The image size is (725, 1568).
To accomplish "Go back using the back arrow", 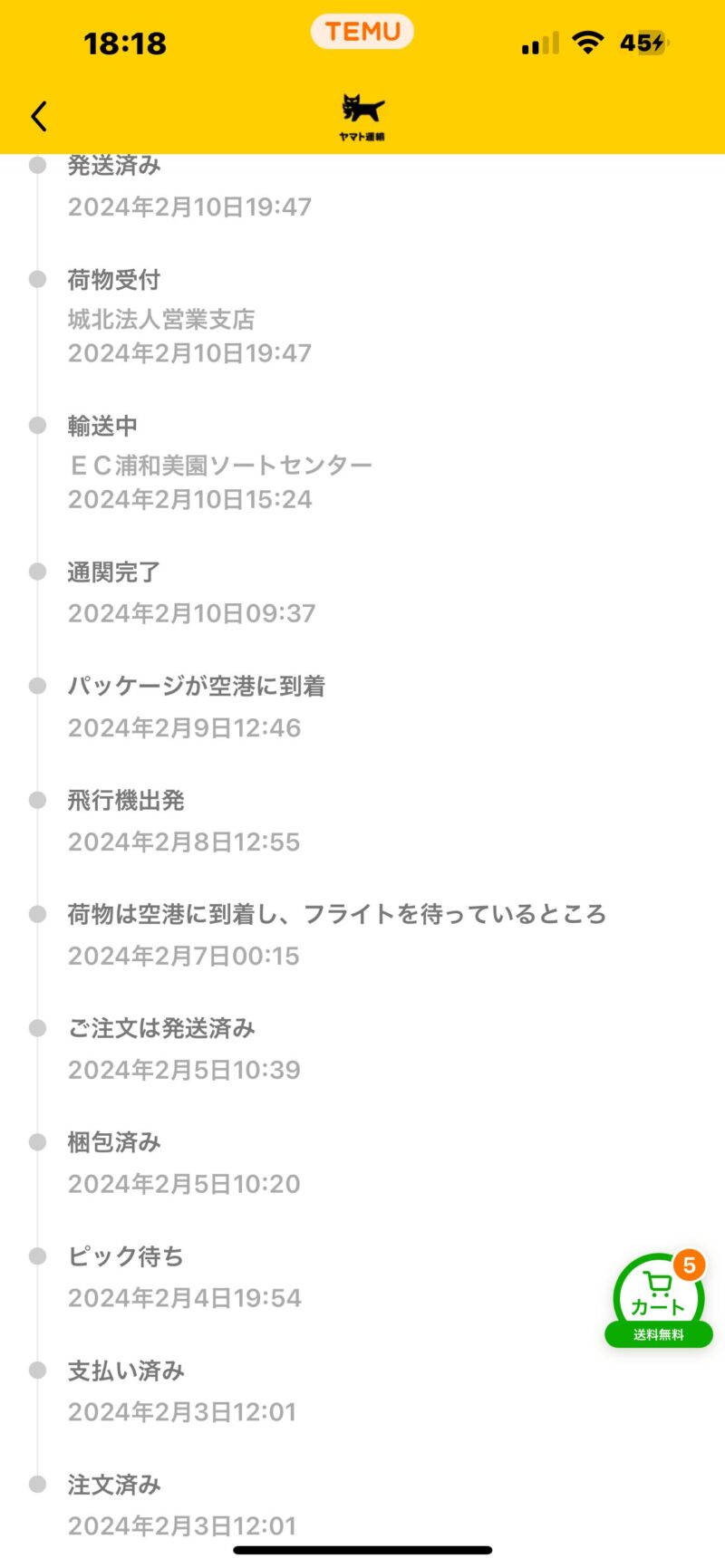I will point(38,117).
